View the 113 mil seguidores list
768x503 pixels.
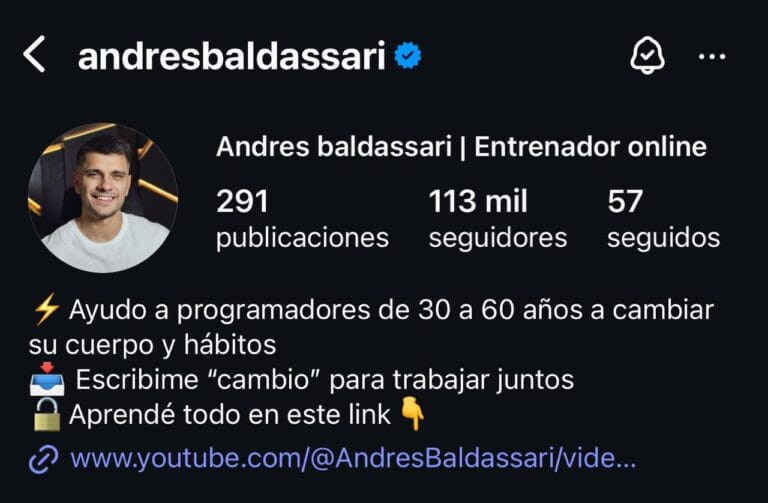point(497,219)
